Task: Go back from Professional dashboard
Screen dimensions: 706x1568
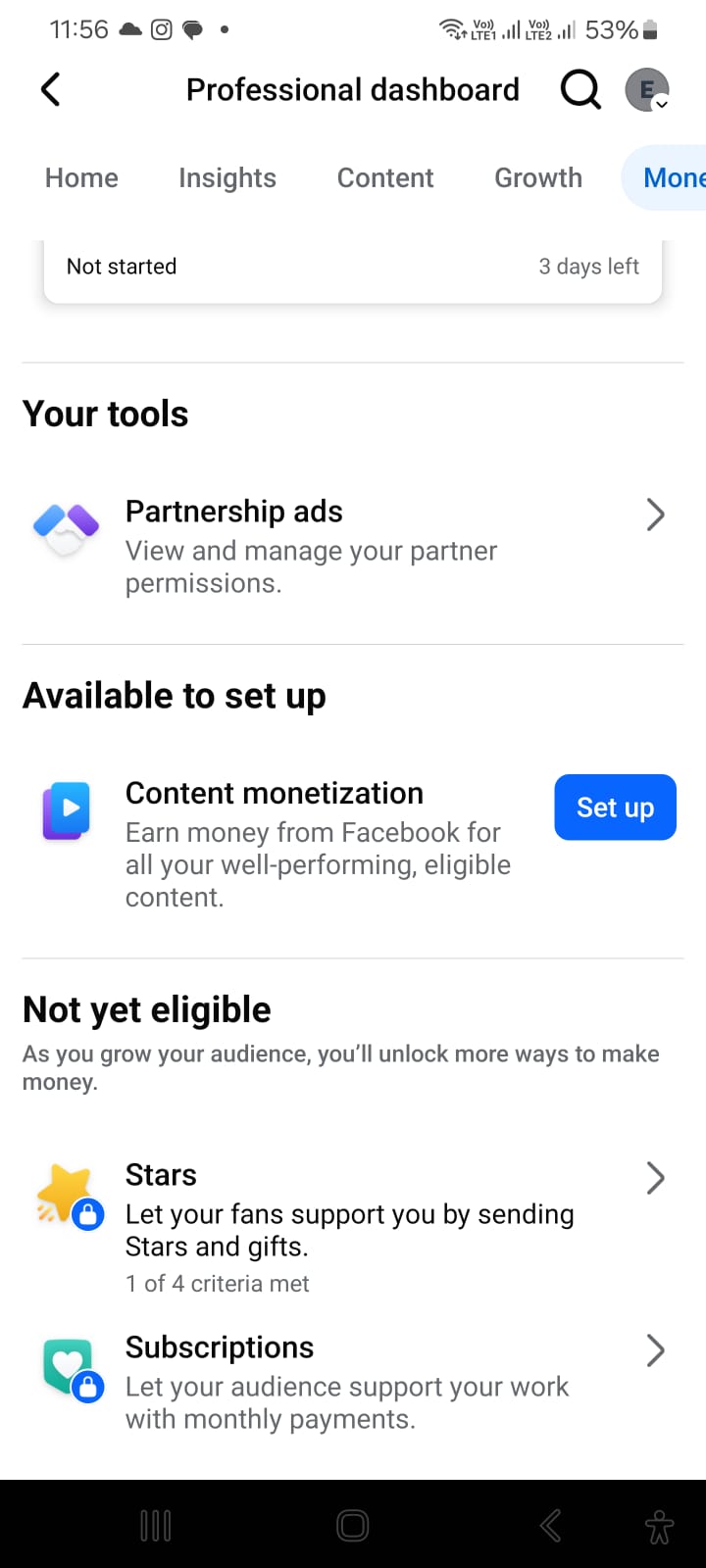Action: (x=51, y=90)
